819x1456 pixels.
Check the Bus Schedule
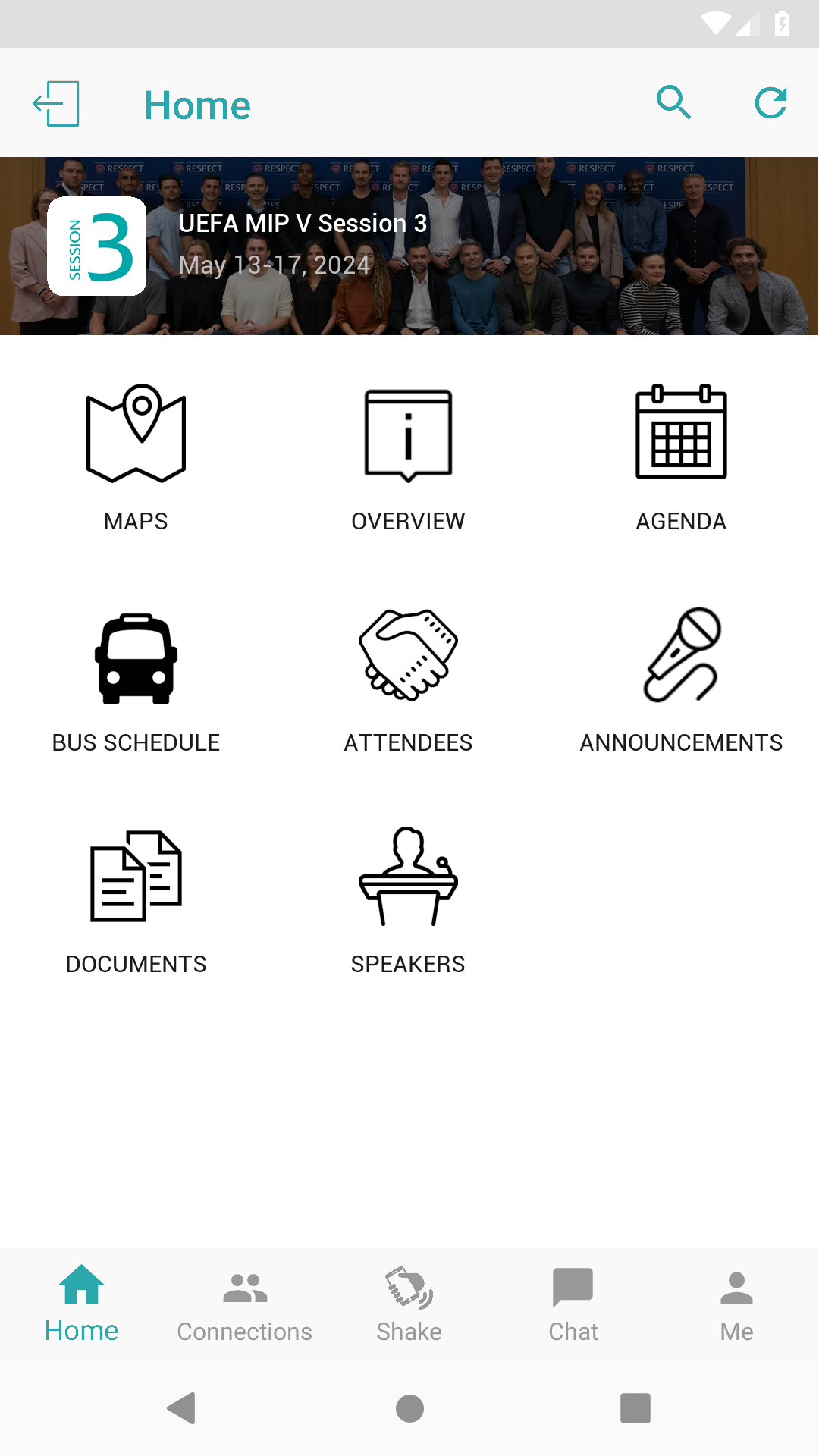pos(136,680)
